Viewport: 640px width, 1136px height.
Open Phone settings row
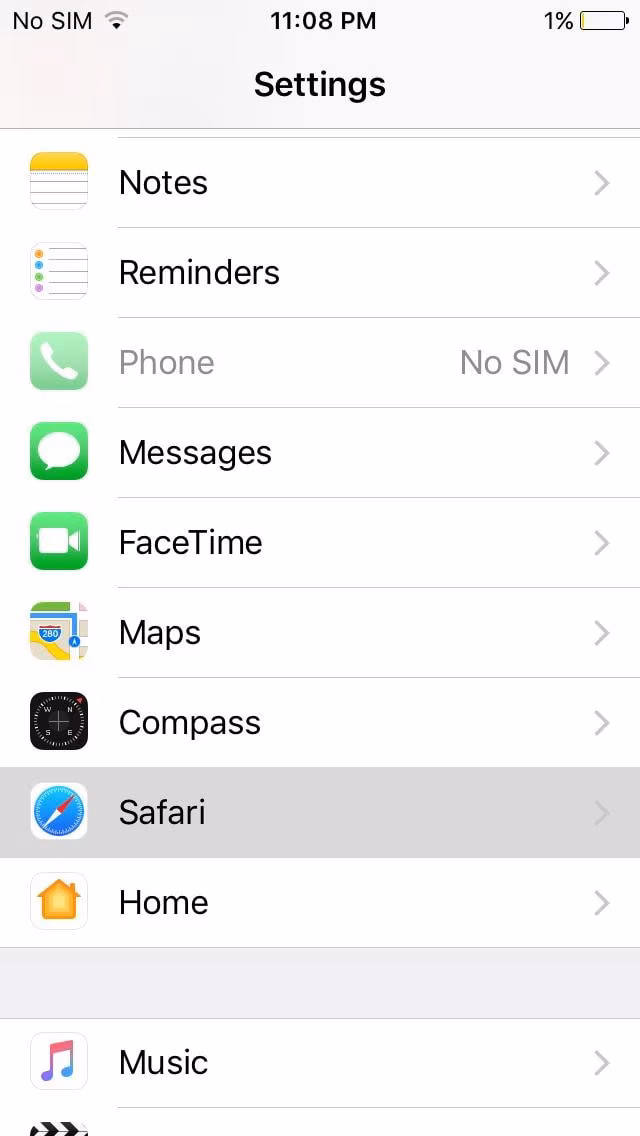tap(320, 363)
